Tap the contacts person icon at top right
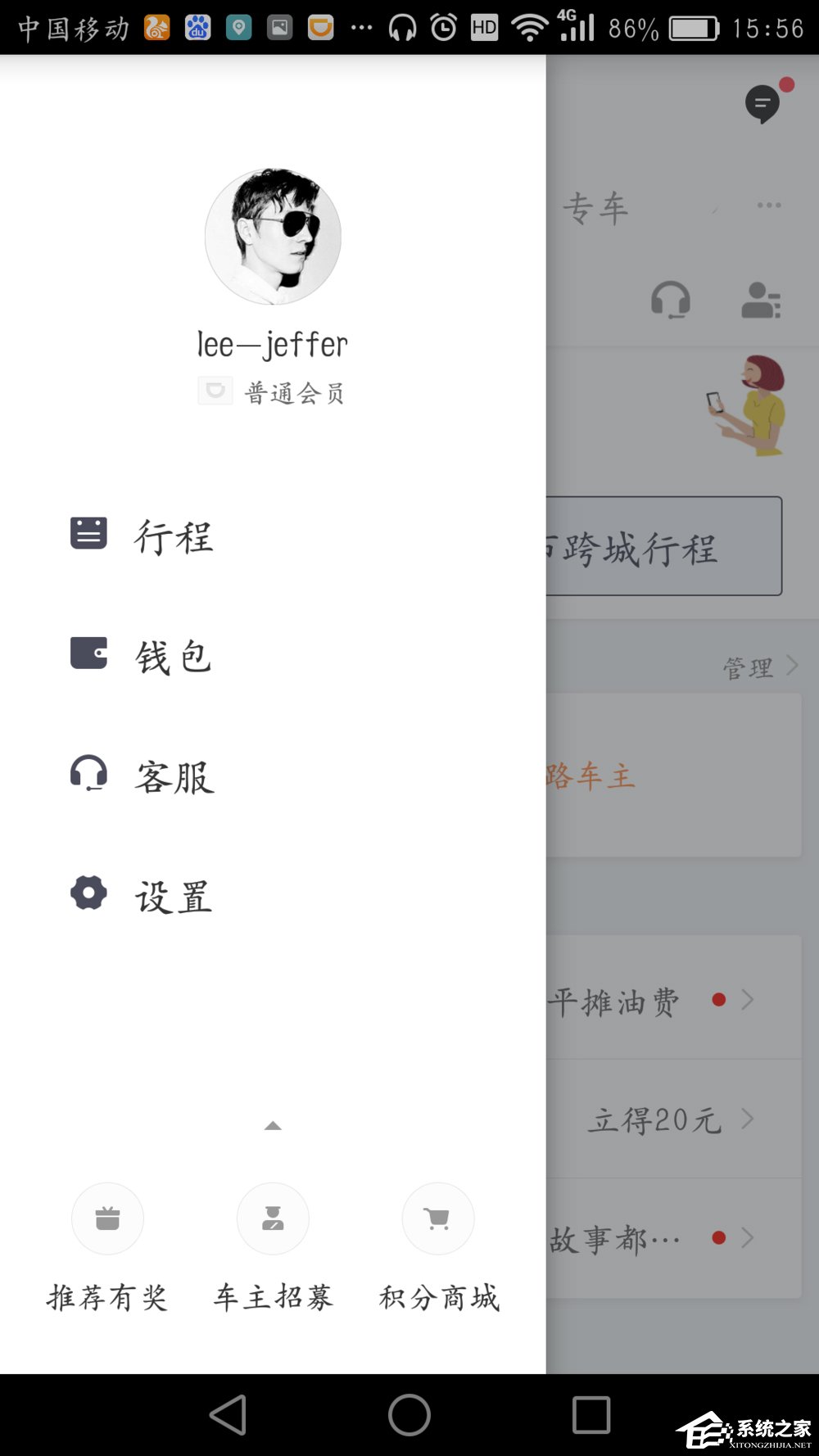 point(761,301)
